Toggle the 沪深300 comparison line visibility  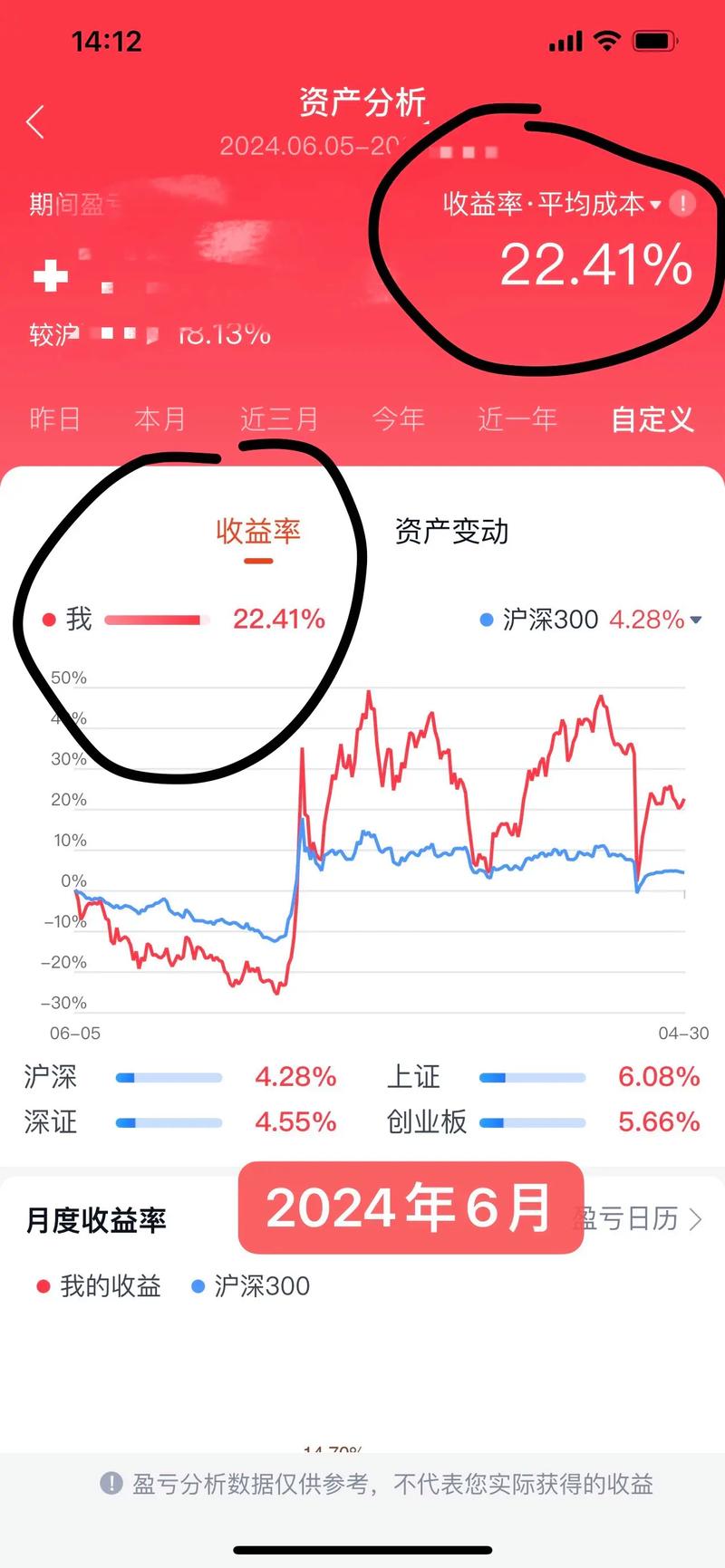pos(487,619)
